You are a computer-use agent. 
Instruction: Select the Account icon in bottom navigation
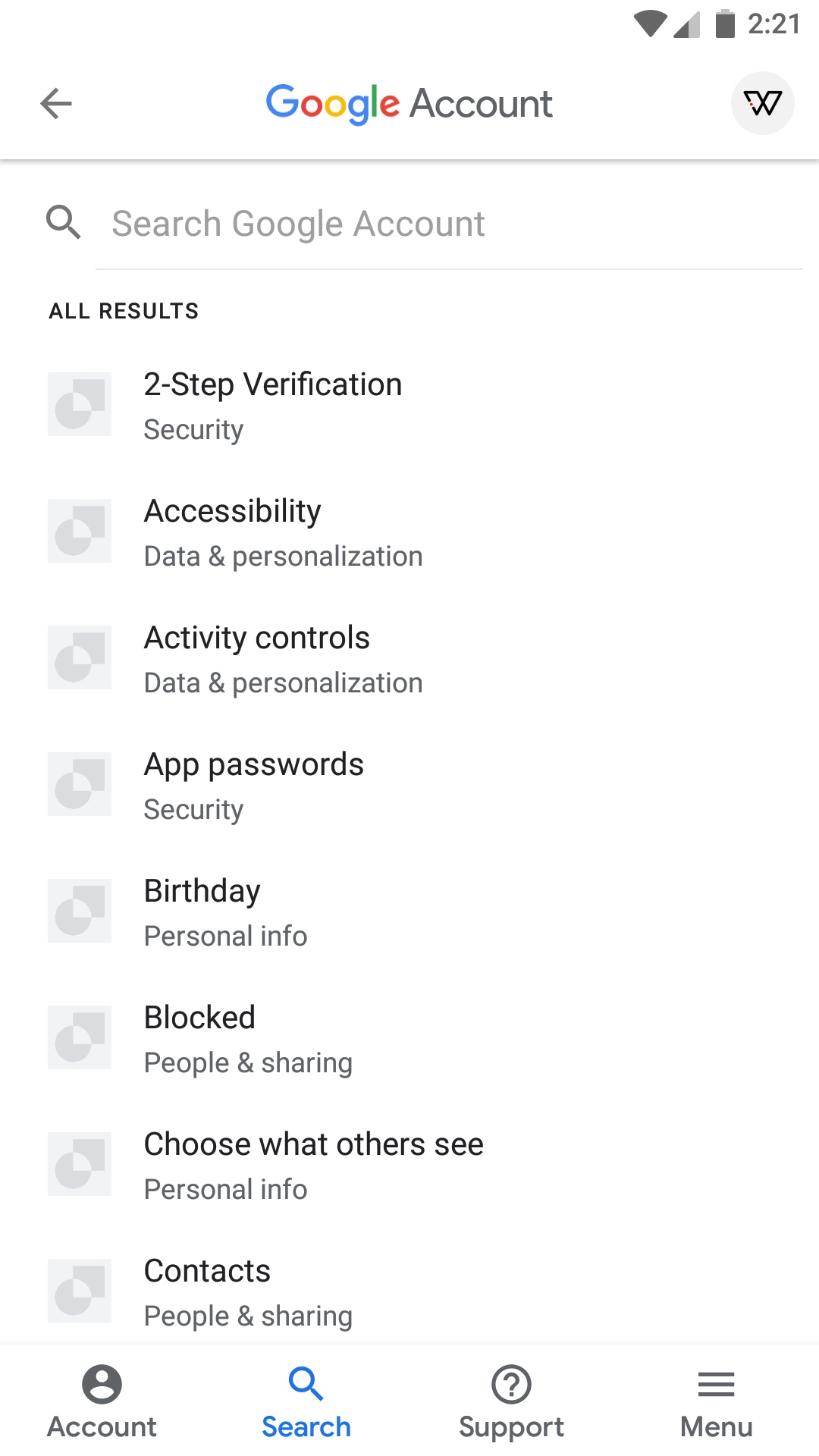pyautogui.click(x=101, y=1385)
